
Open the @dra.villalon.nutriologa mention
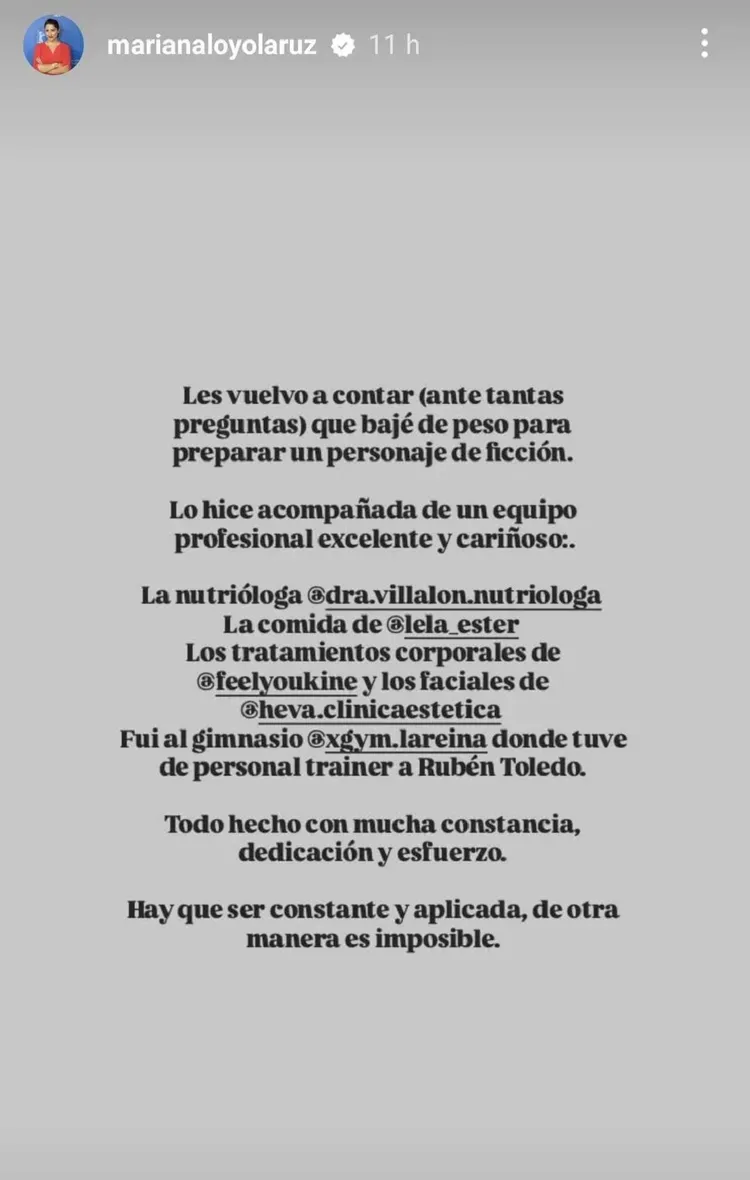455,596
